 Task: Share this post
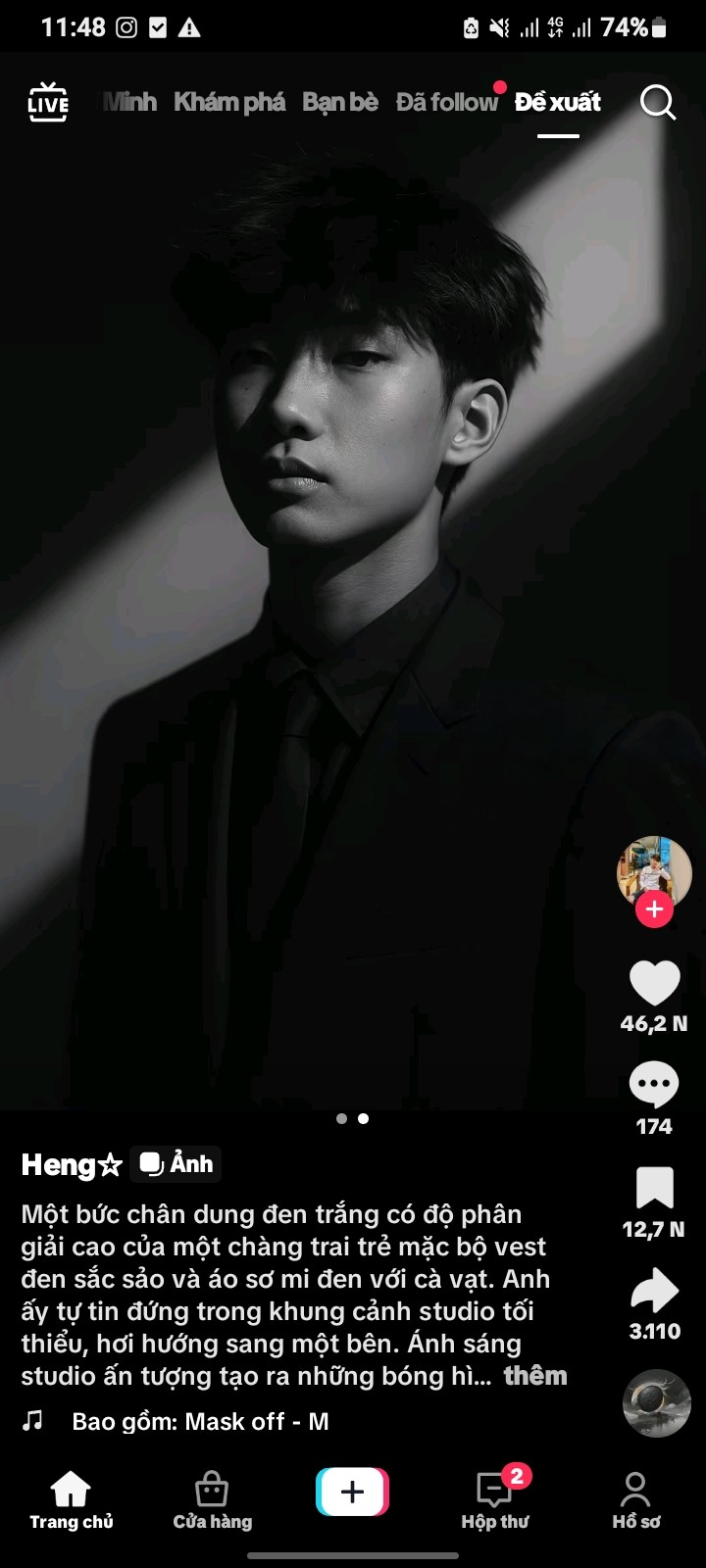(x=654, y=1291)
